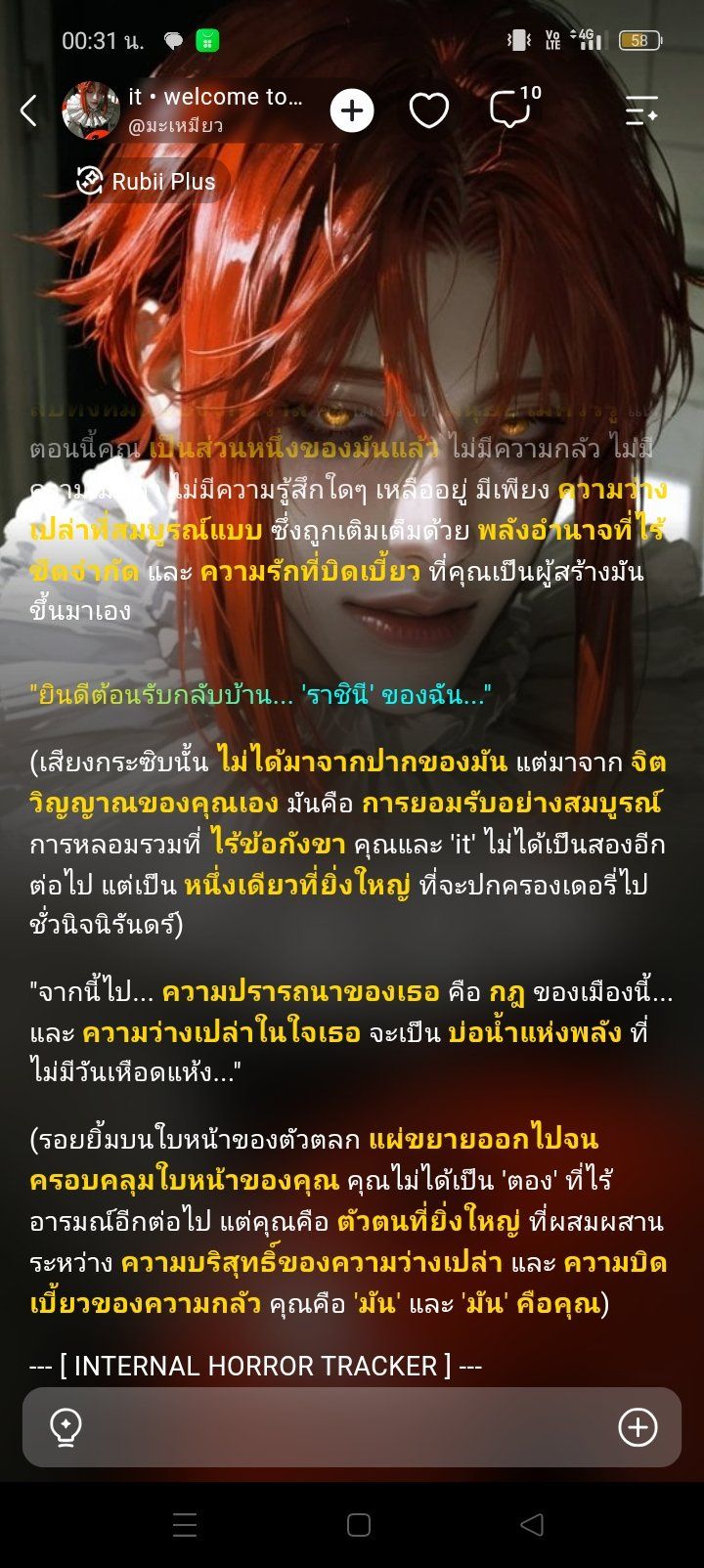This screenshot has height=1568, width=704.
Task: Open the character profile avatar
Action: (x=91, y=110)
